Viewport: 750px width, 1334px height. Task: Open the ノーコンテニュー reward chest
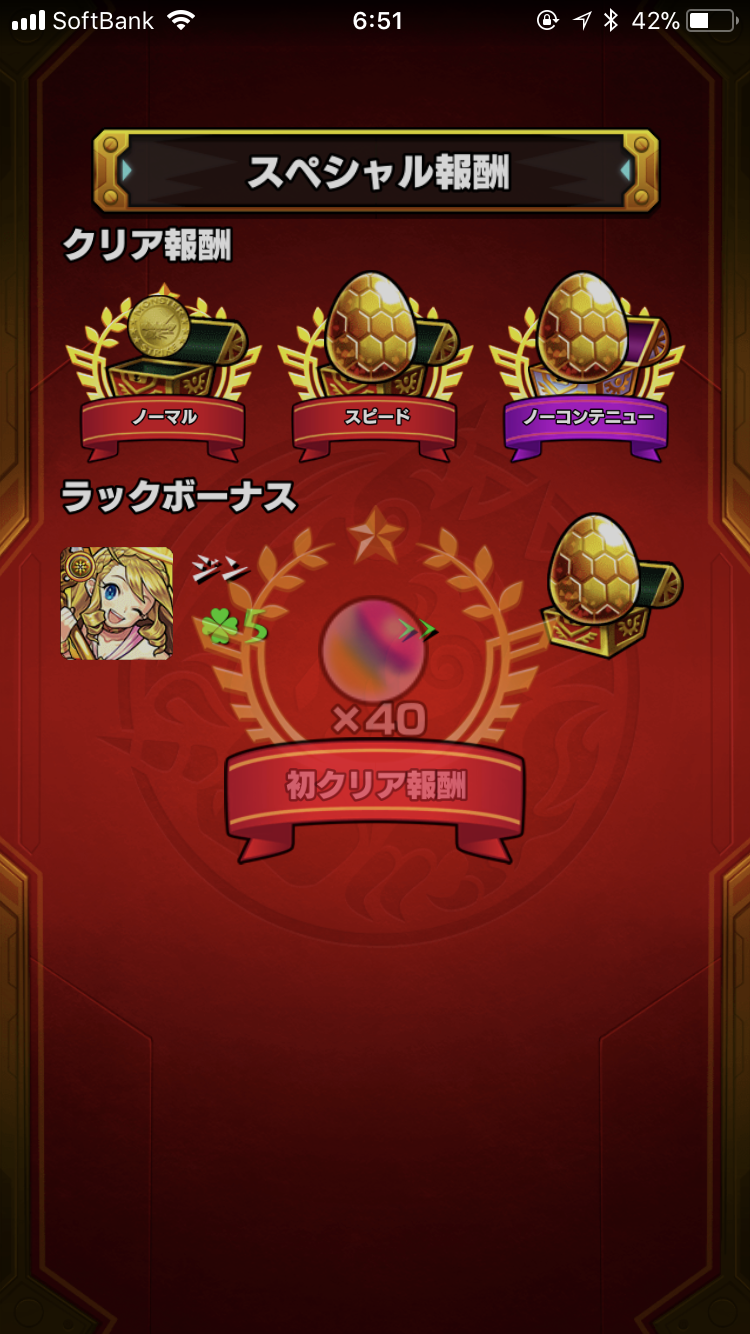(587, 366)
